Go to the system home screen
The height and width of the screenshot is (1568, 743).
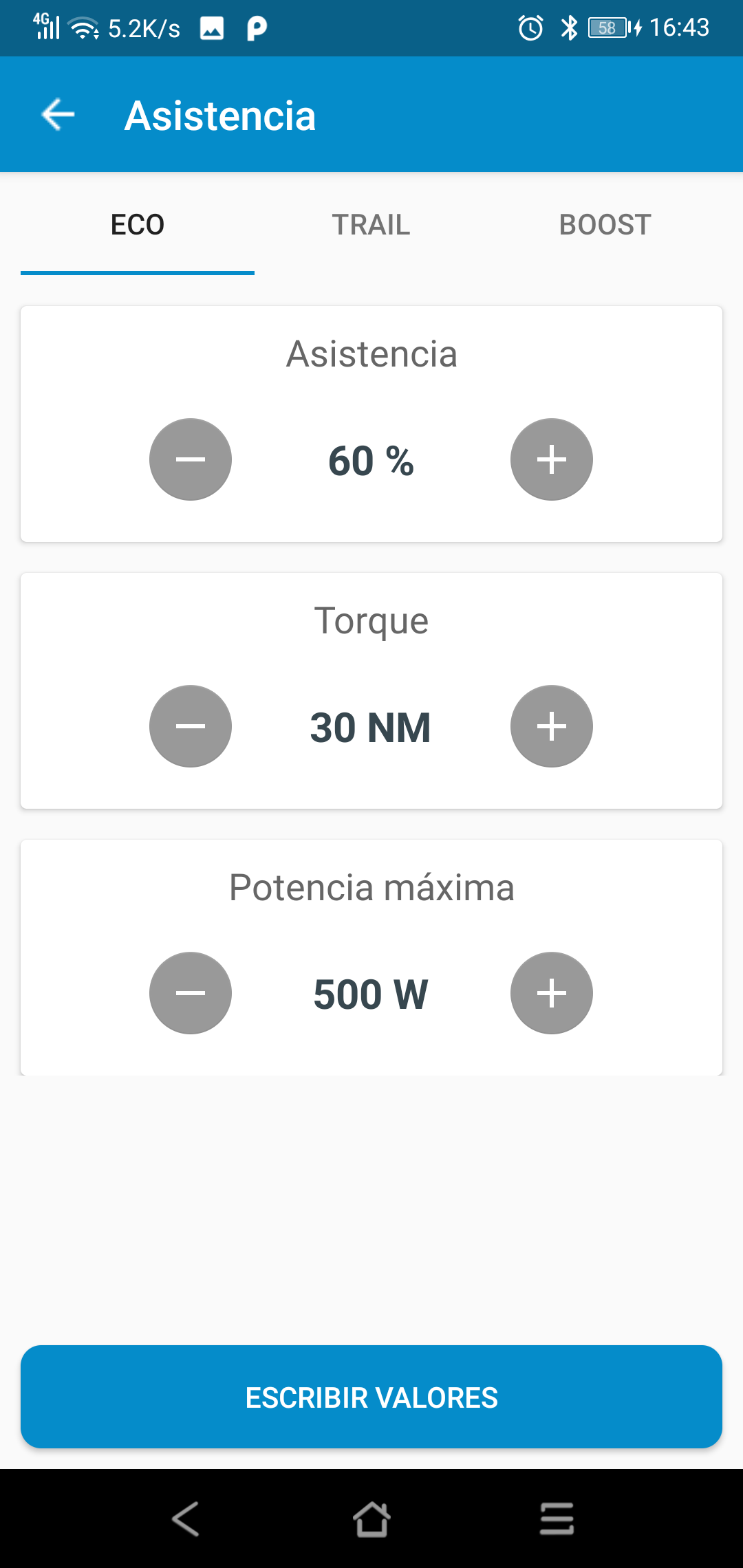coord(371,1518)
